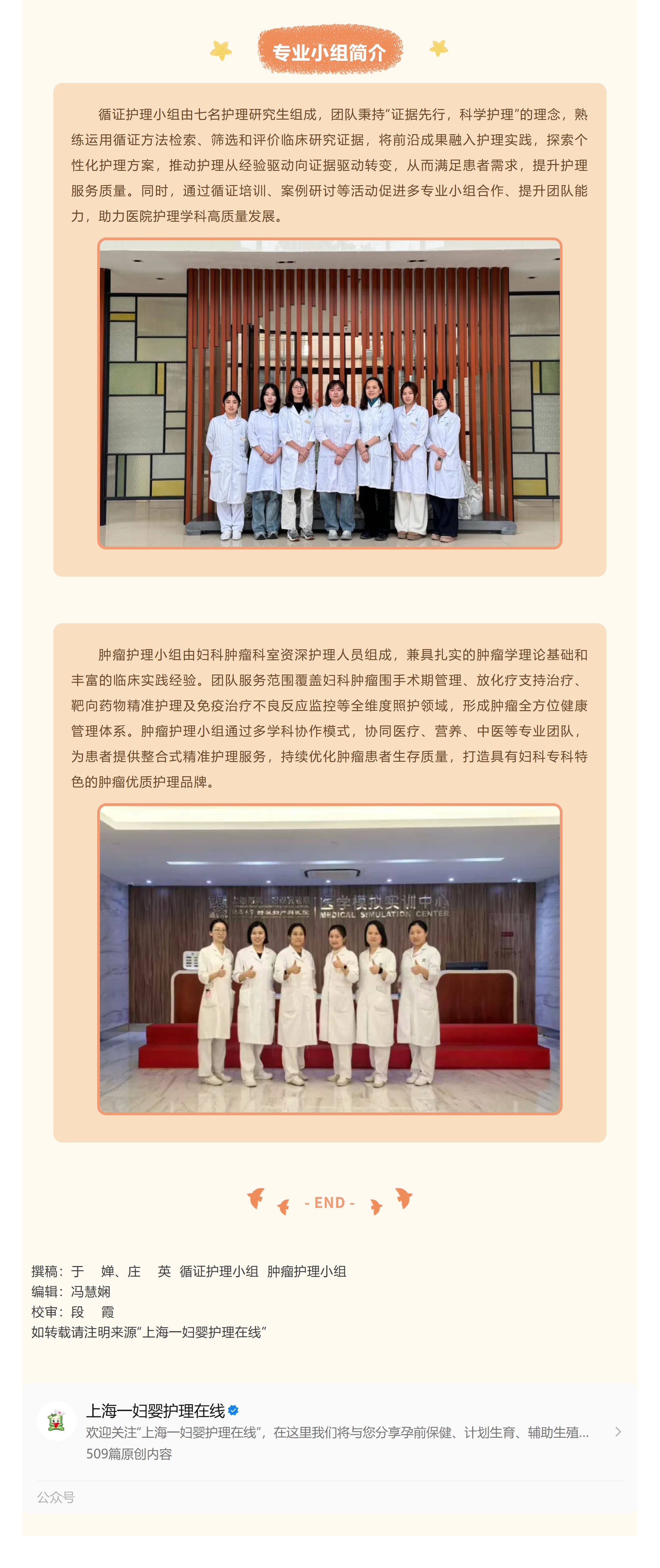
Task: View the simulation center thumbs-up team photo
Action: (329, 959)
